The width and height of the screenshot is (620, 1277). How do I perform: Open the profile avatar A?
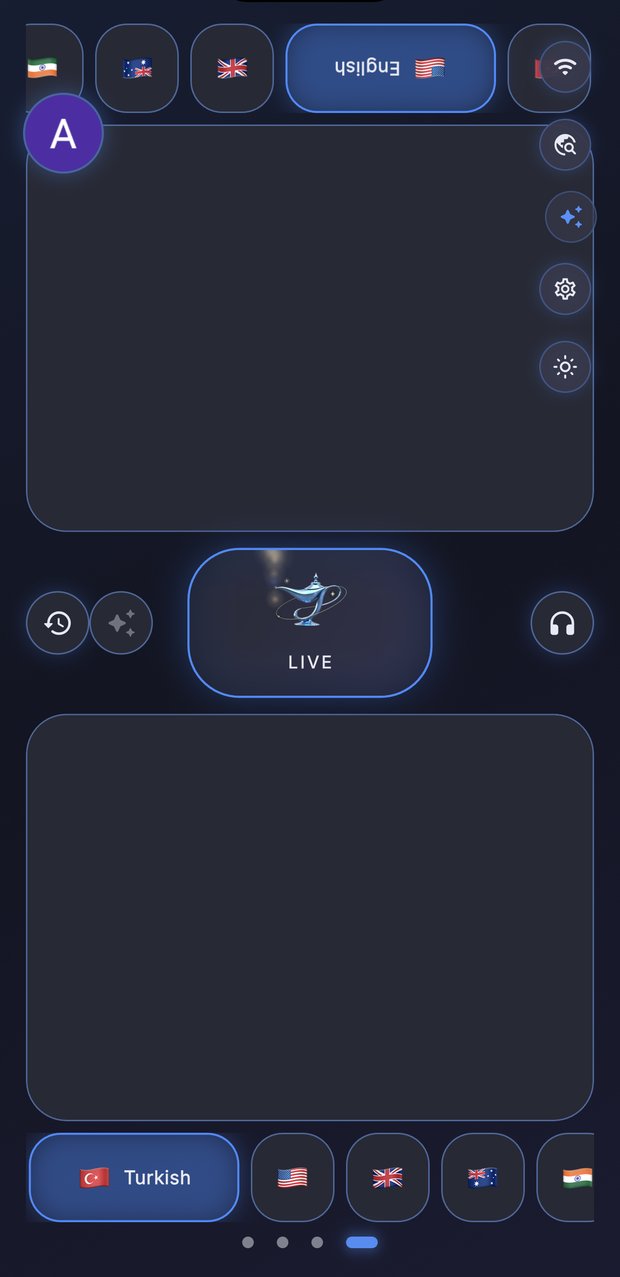(x=63, y=134)
